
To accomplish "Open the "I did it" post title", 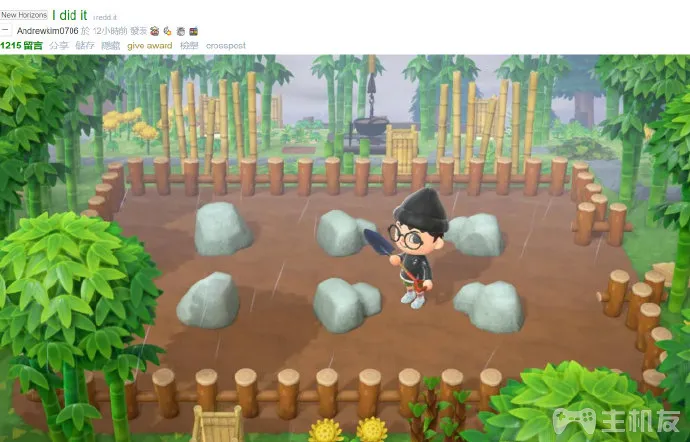I will [70, 15].
